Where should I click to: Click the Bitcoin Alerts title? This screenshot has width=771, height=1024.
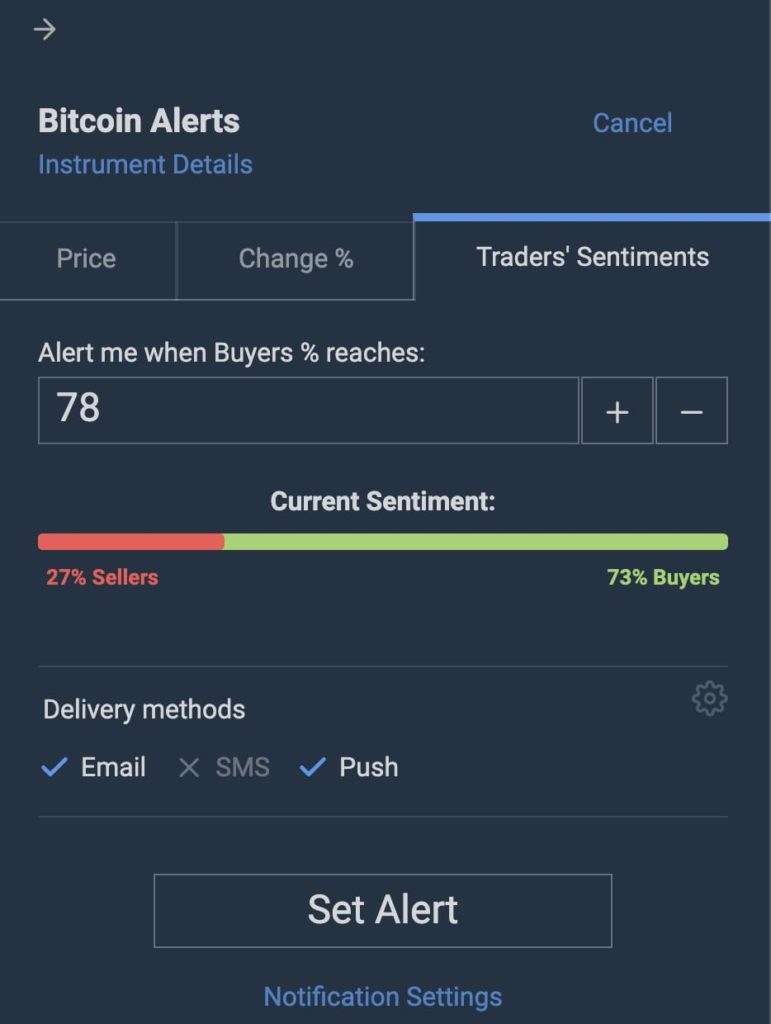tap(139, 121)
